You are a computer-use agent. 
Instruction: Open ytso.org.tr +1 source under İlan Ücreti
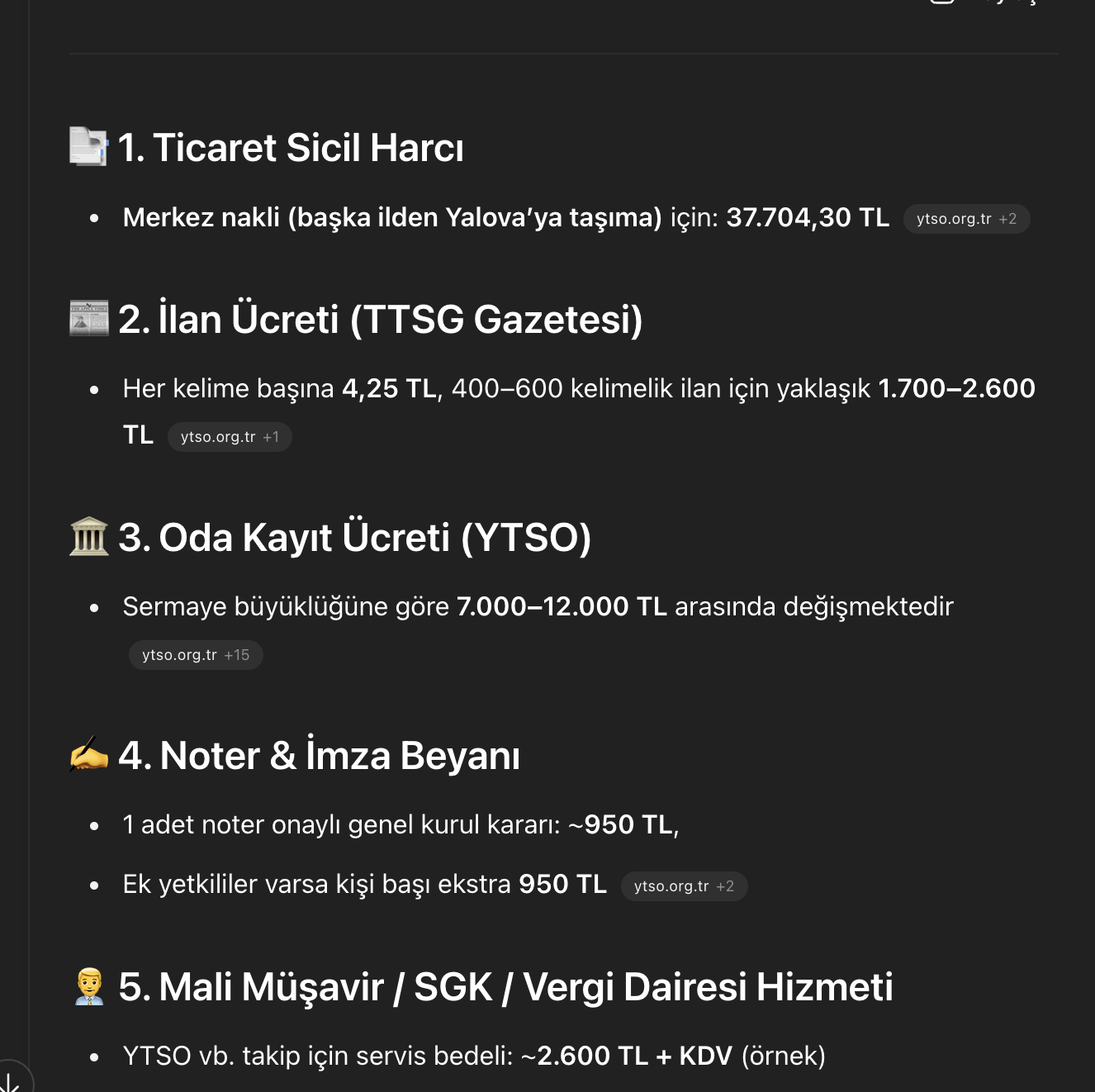tap(230, 437)
